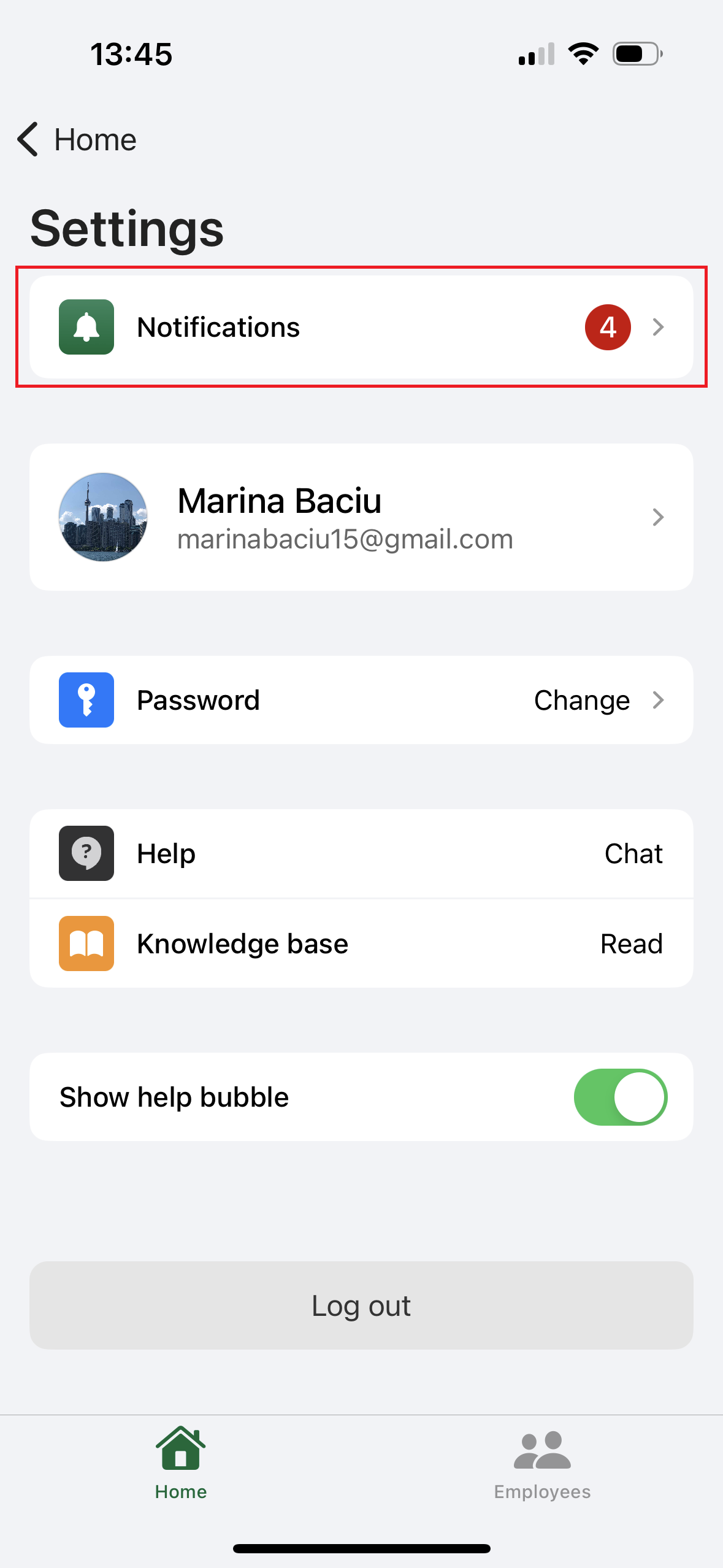The height and width of the screenshot is (1568, 723).
Task: Open the Notifications settings row
Action: tap(361, 327)
